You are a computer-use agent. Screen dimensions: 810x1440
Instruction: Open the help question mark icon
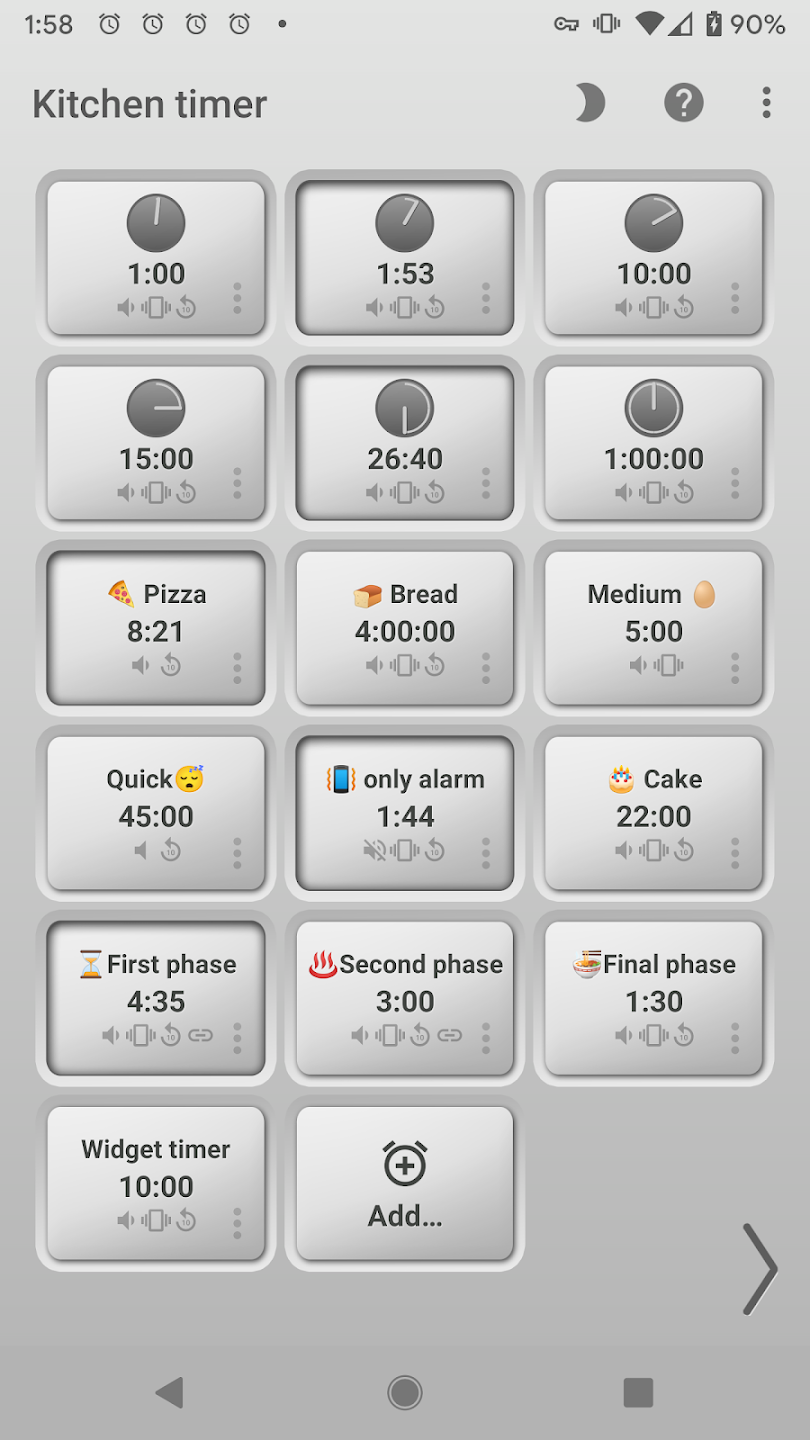pos(684,102)
